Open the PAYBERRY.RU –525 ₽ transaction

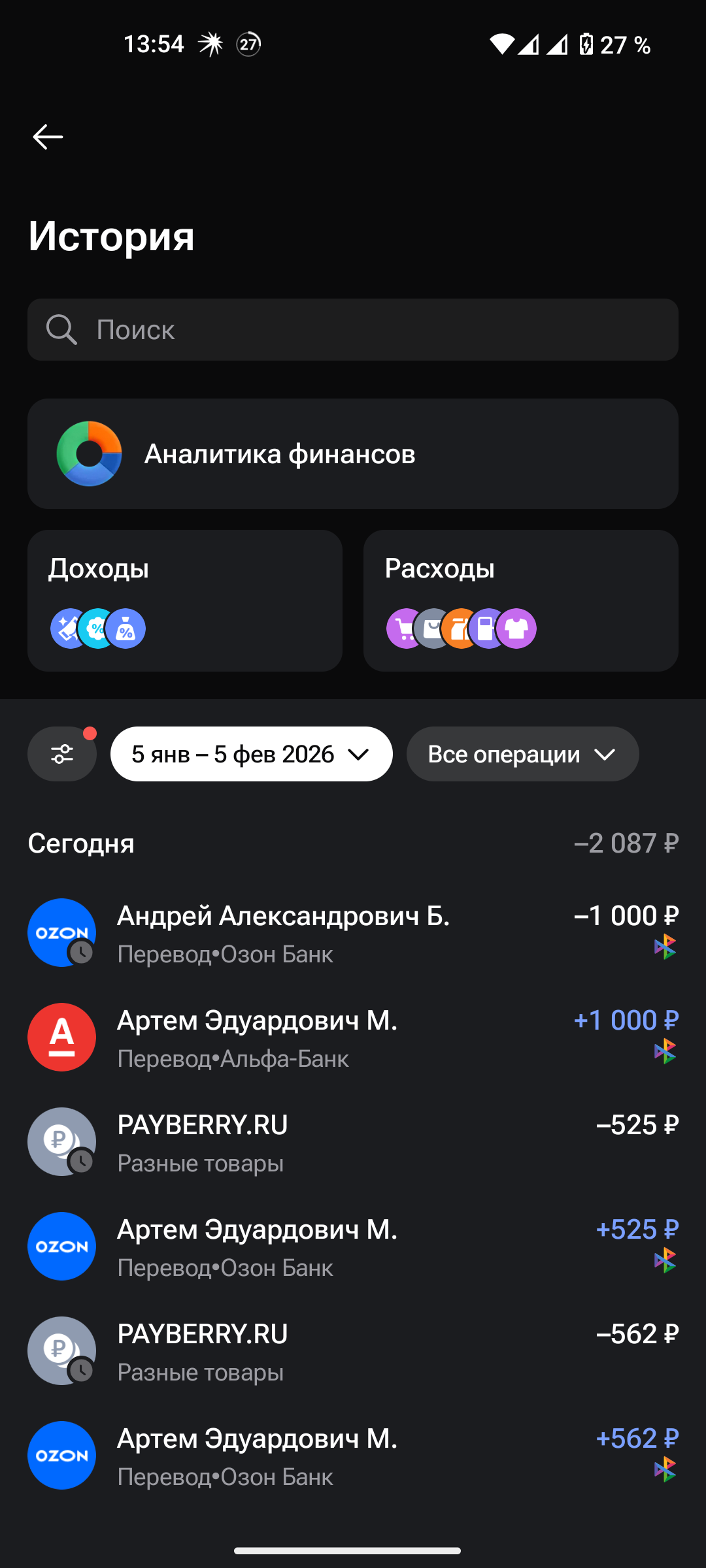point(353,1142)
